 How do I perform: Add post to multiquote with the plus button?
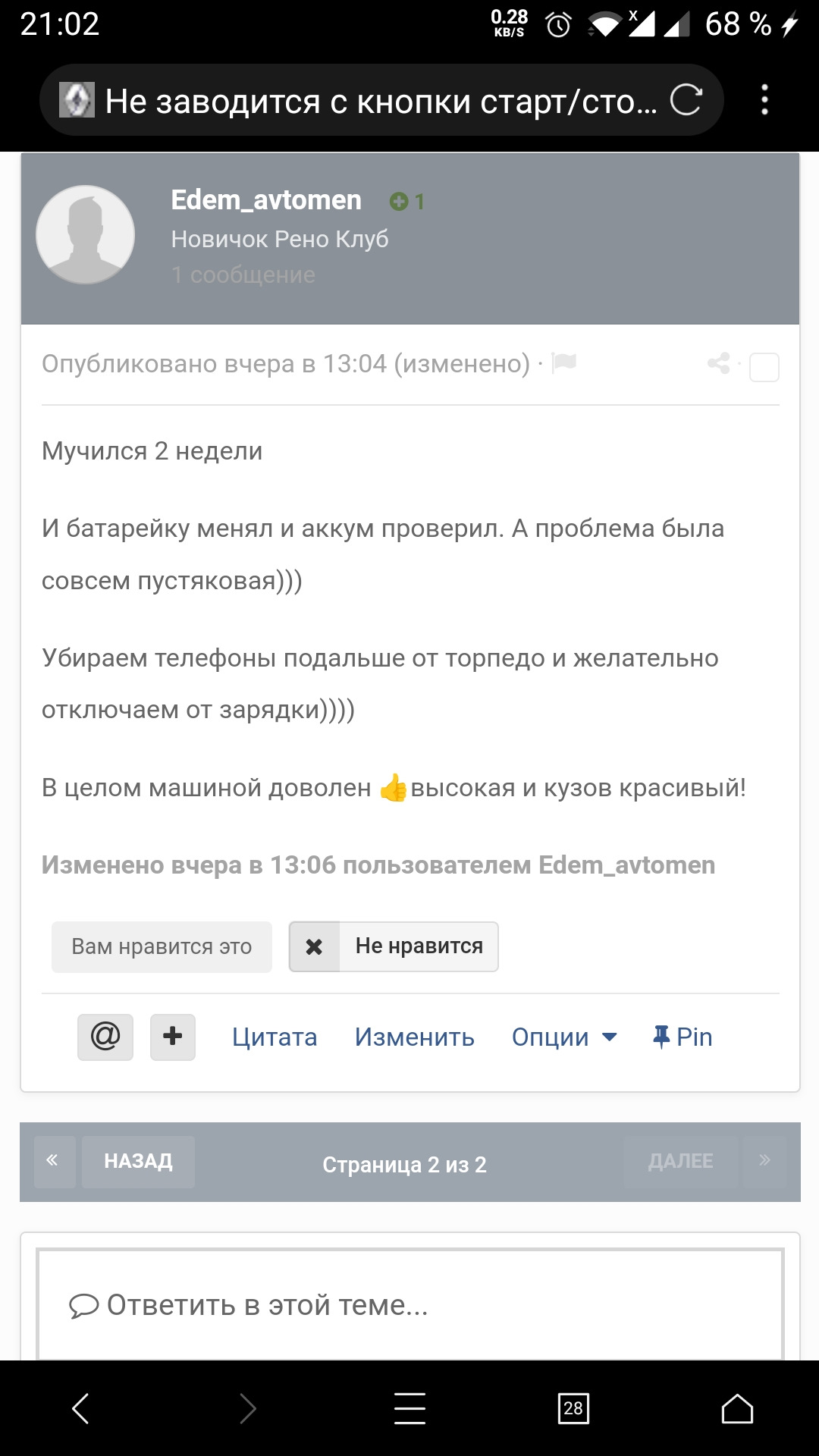click(173, 1037)
